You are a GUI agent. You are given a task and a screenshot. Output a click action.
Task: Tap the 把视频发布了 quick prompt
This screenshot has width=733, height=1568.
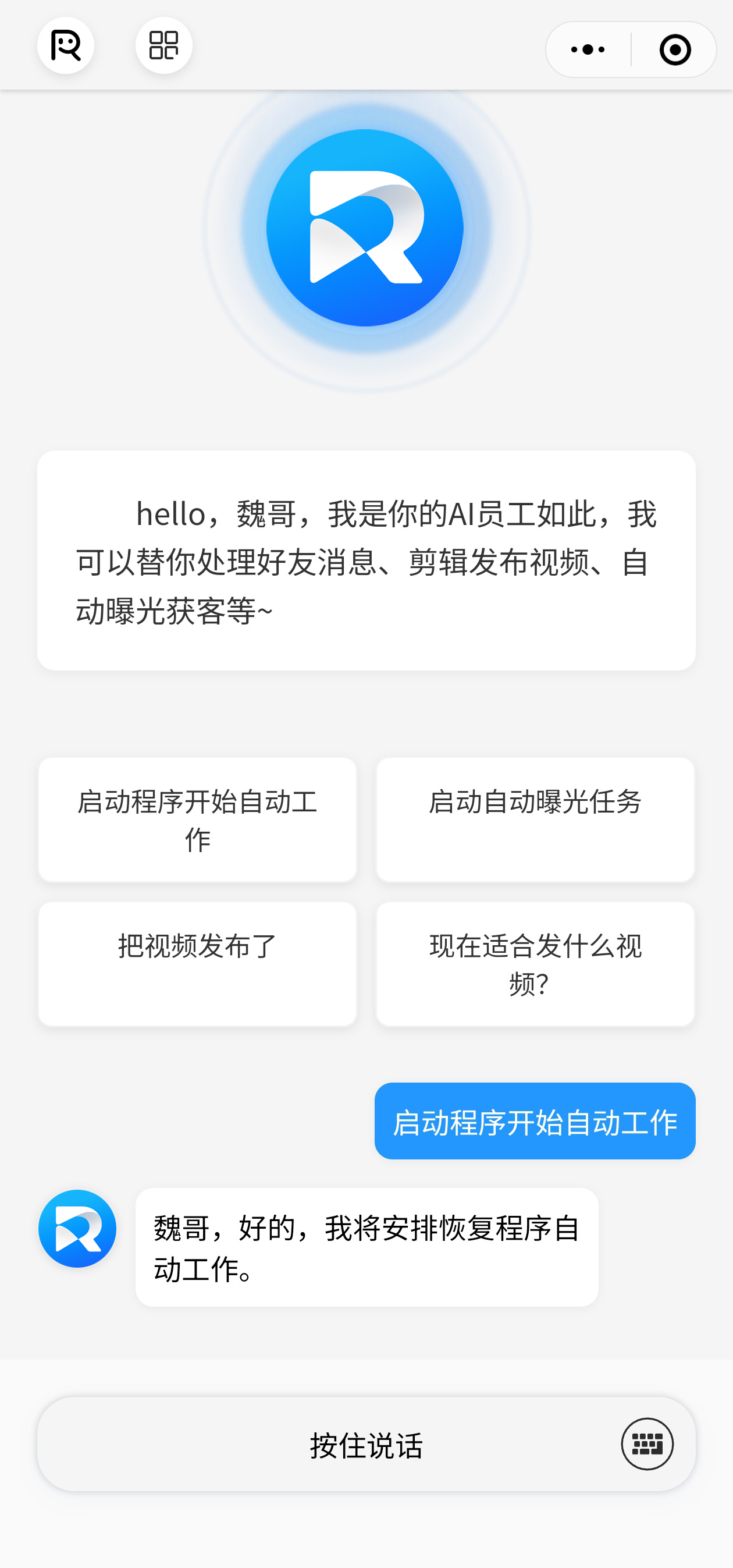pos(197,964)
